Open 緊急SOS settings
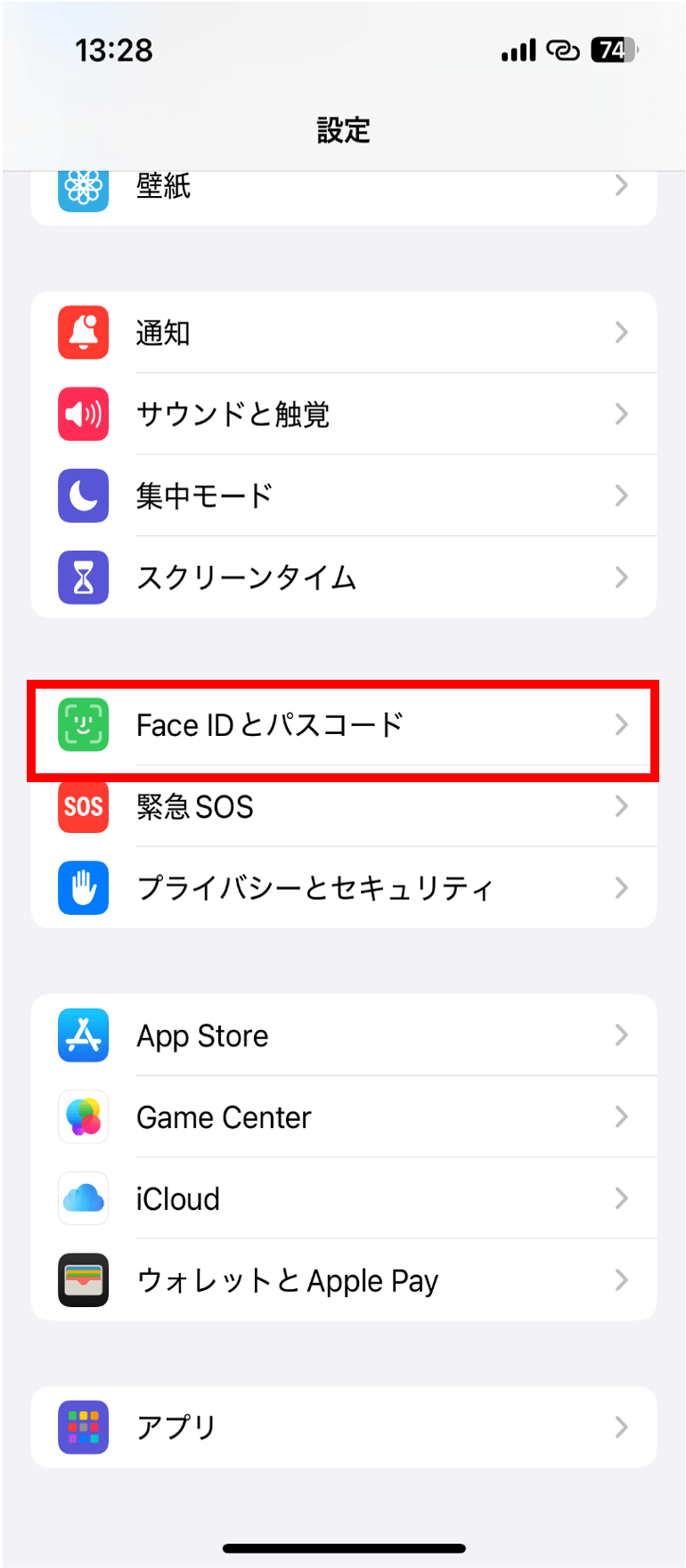This screenshot has height=1568, width=686. tap(343, 807)
